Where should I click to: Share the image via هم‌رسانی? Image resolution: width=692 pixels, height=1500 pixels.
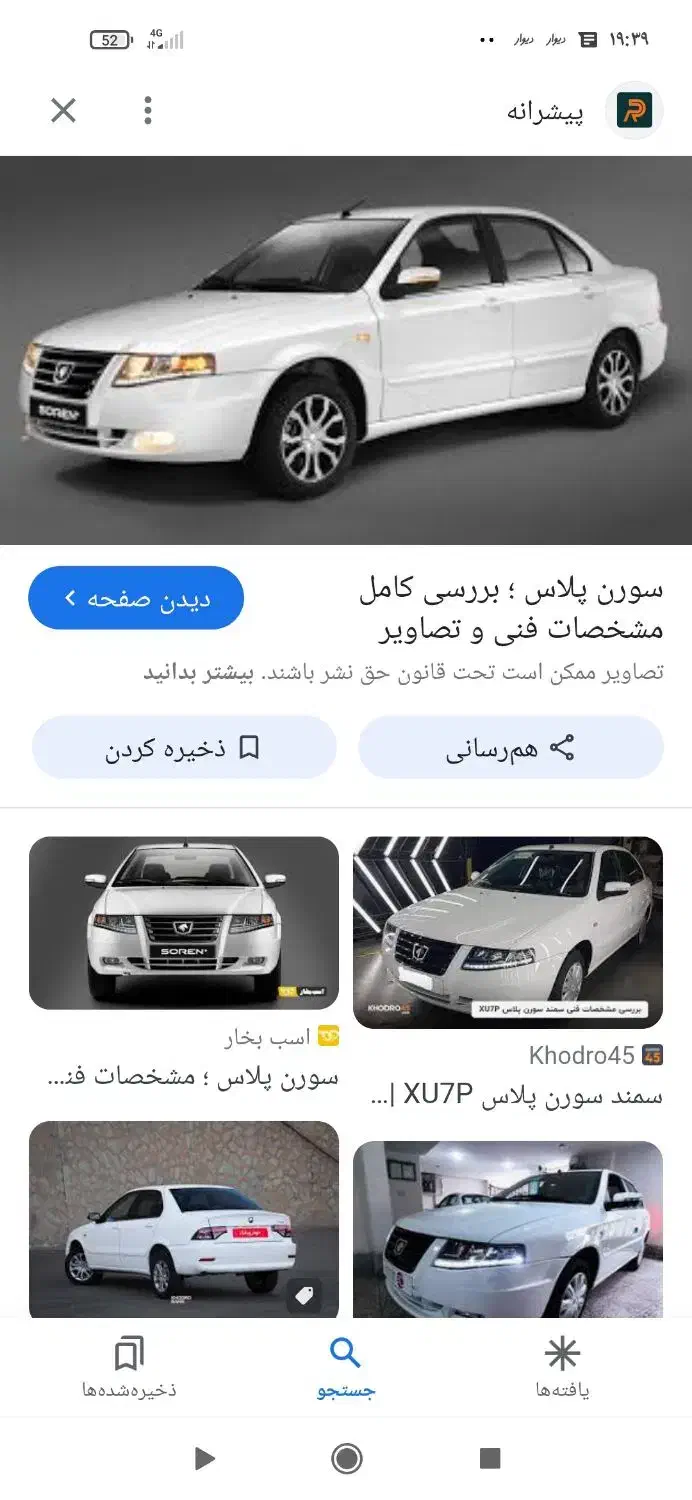510,748
